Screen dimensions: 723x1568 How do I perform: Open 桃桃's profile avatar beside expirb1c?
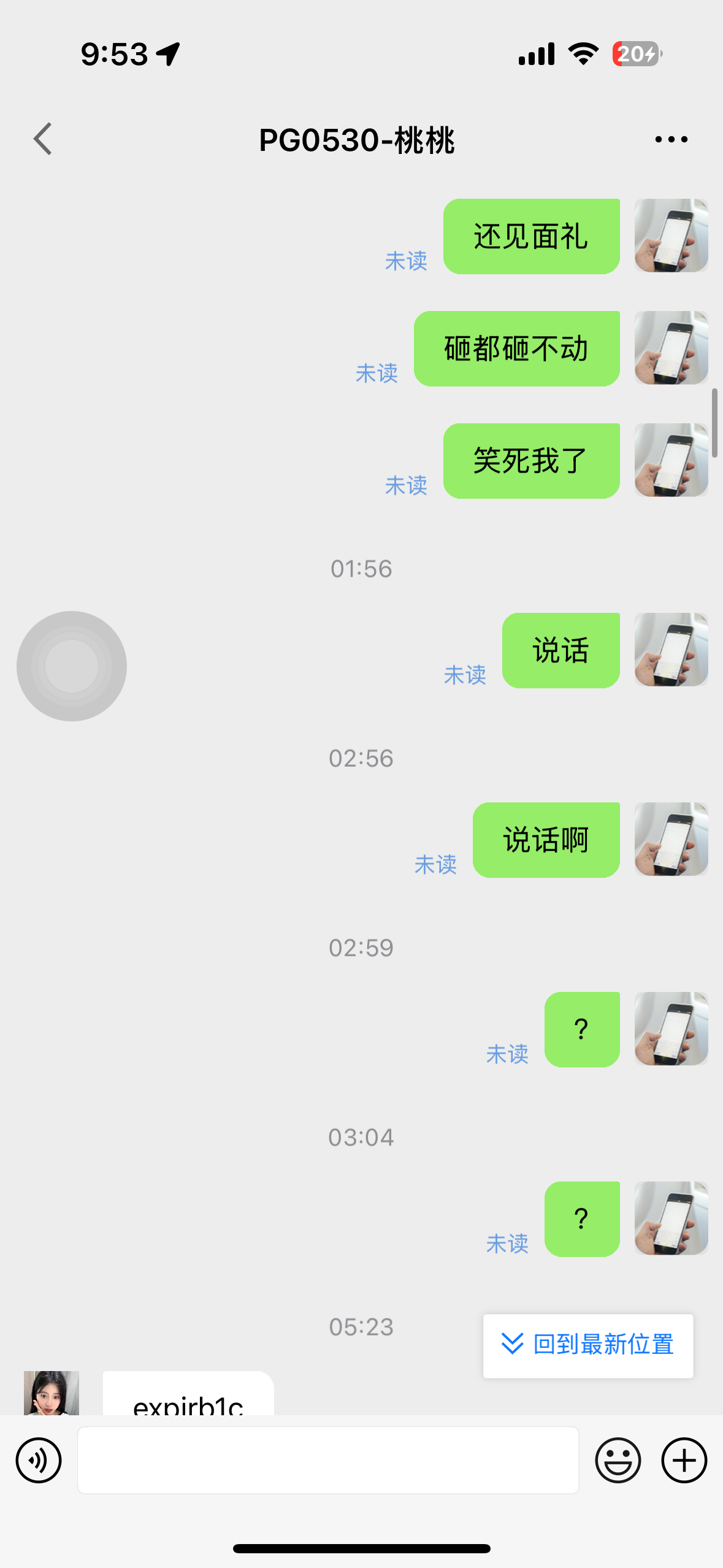pyautogui.click(x=52, y=1394)
